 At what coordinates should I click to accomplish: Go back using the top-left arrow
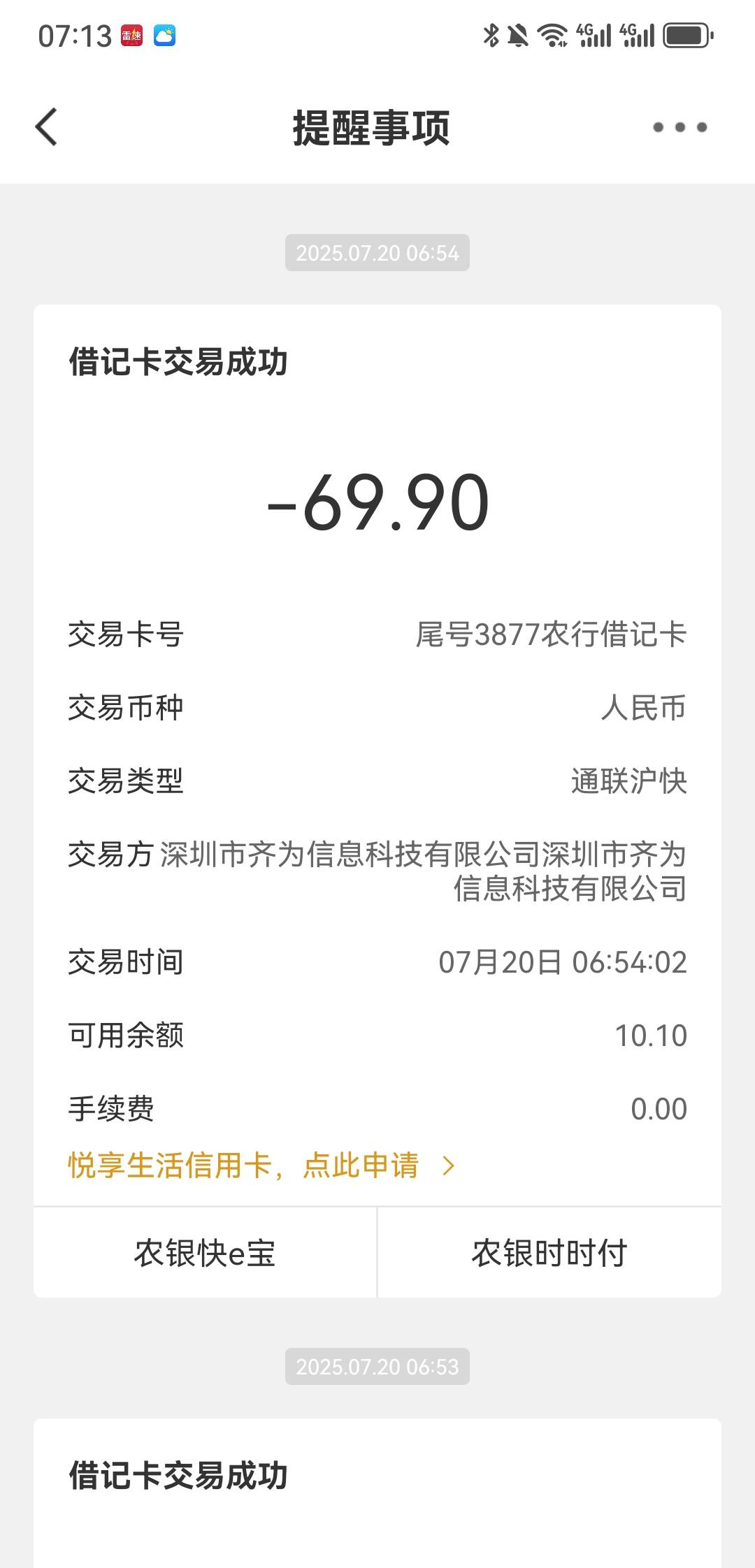tap(46, 127)
